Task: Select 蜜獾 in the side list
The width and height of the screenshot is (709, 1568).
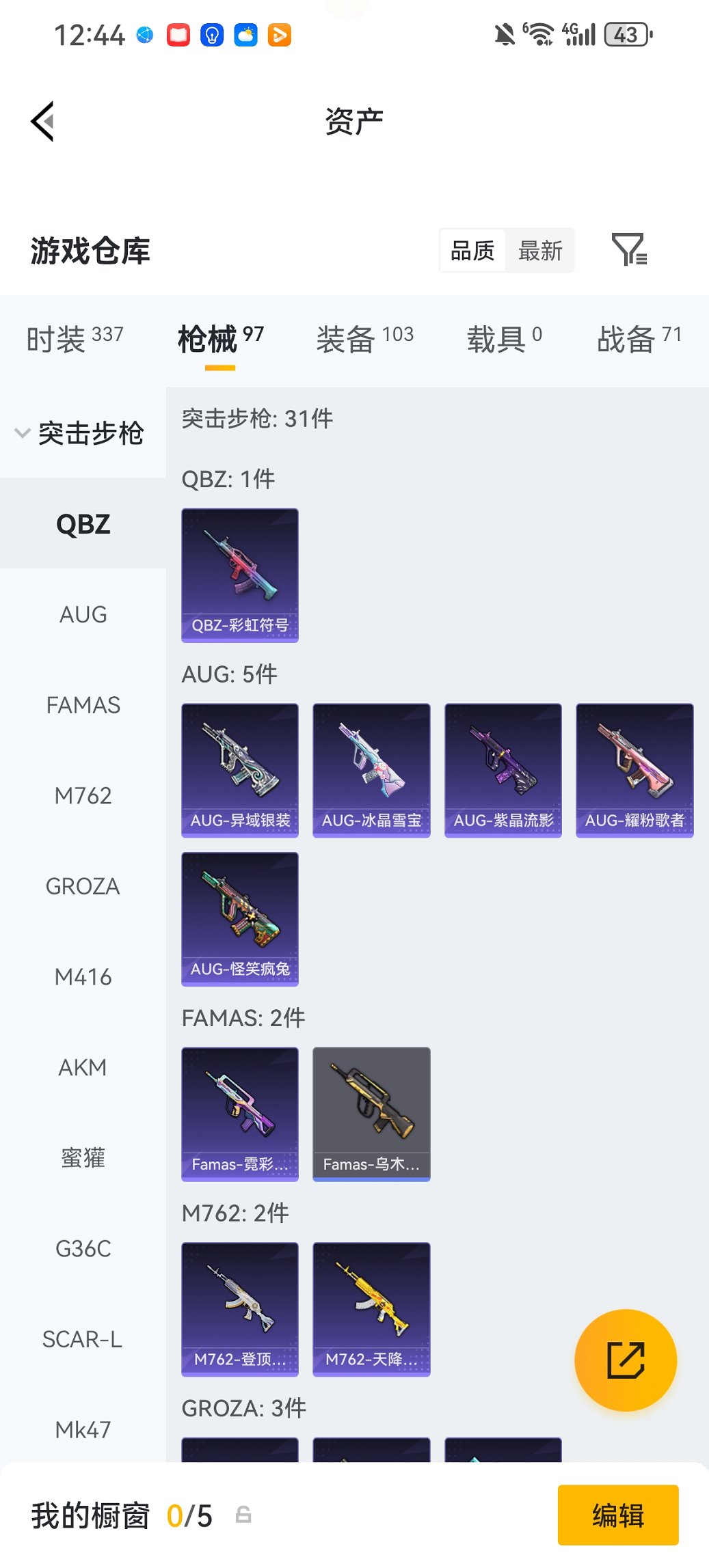Action: pyautogui.click(x=83, y=1158)
